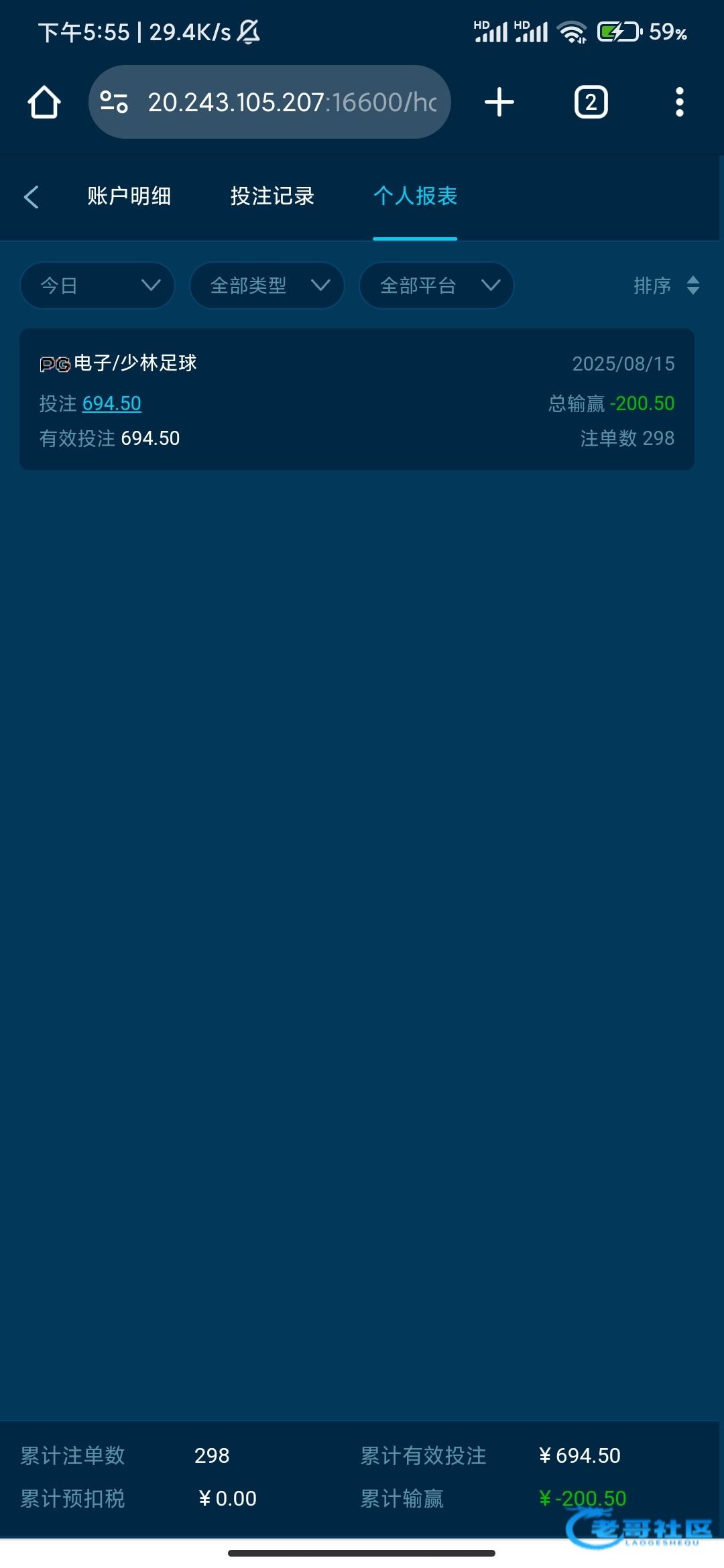View the open tabs switcher
The width and height of the screenshot is (724, 1568).
point(591,103)
